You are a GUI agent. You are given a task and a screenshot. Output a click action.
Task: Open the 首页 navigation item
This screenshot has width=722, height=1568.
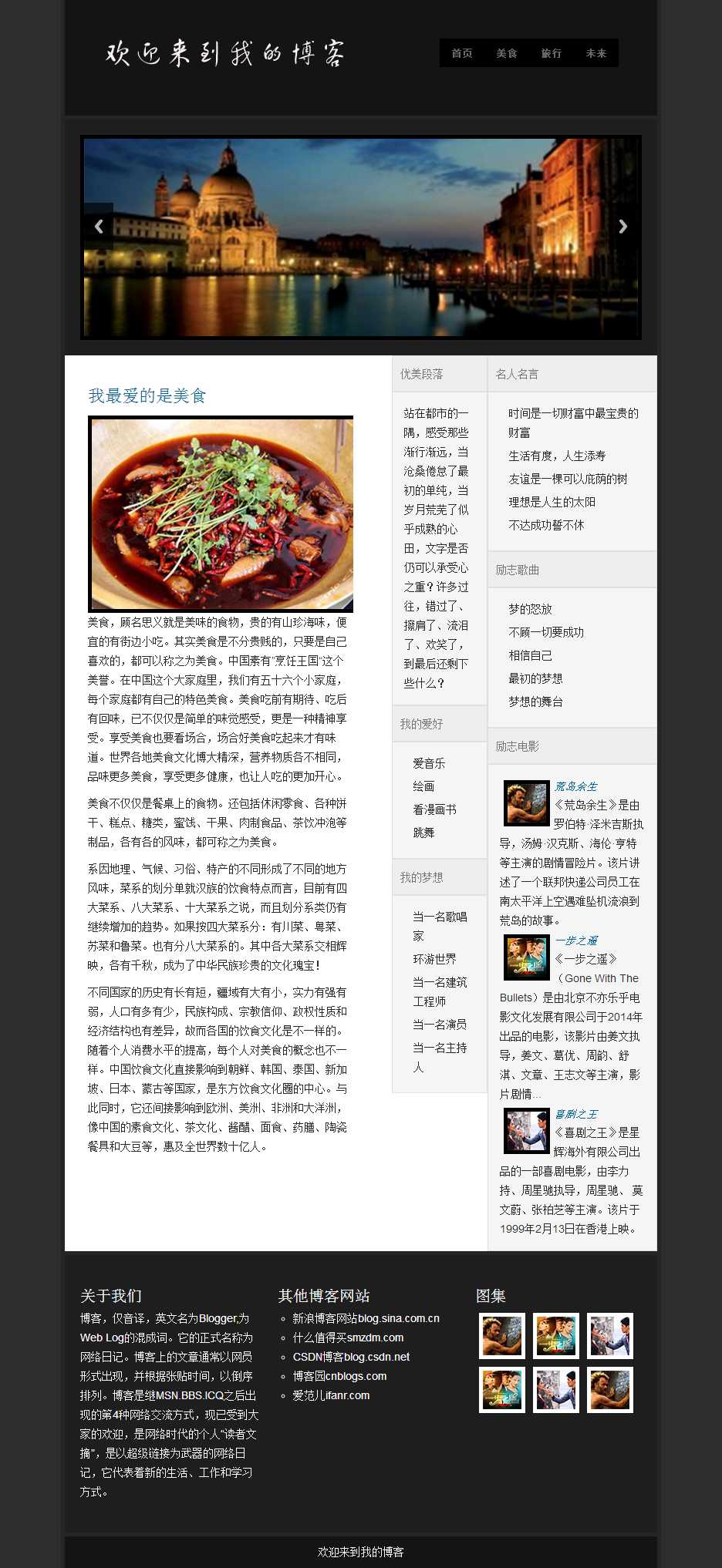point(462,53)
